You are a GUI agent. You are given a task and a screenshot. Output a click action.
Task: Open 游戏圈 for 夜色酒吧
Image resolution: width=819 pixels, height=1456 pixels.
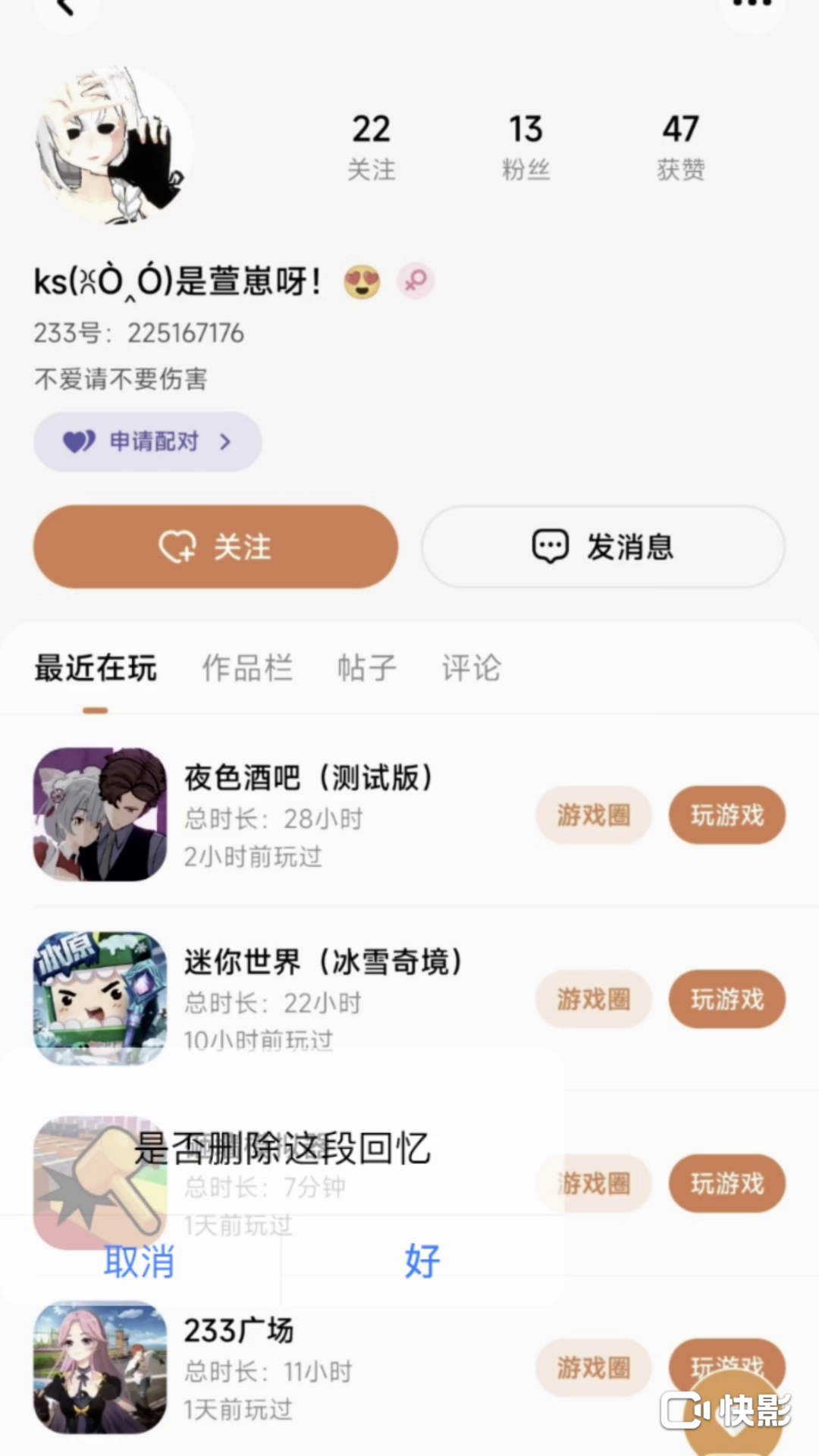pyautogui.click(x=593, y=816)
